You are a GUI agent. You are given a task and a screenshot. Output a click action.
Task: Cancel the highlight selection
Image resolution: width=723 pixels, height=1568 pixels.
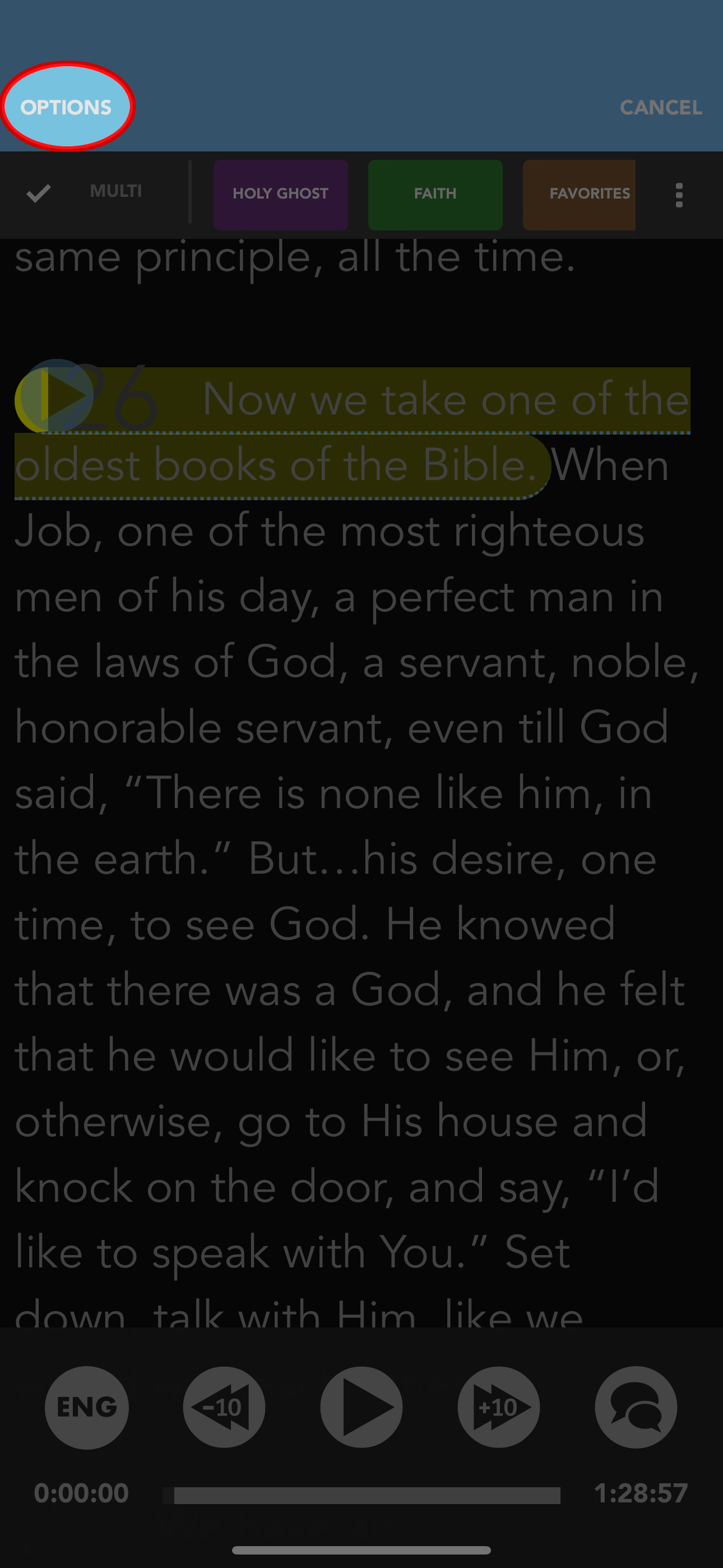click(660, 108)
